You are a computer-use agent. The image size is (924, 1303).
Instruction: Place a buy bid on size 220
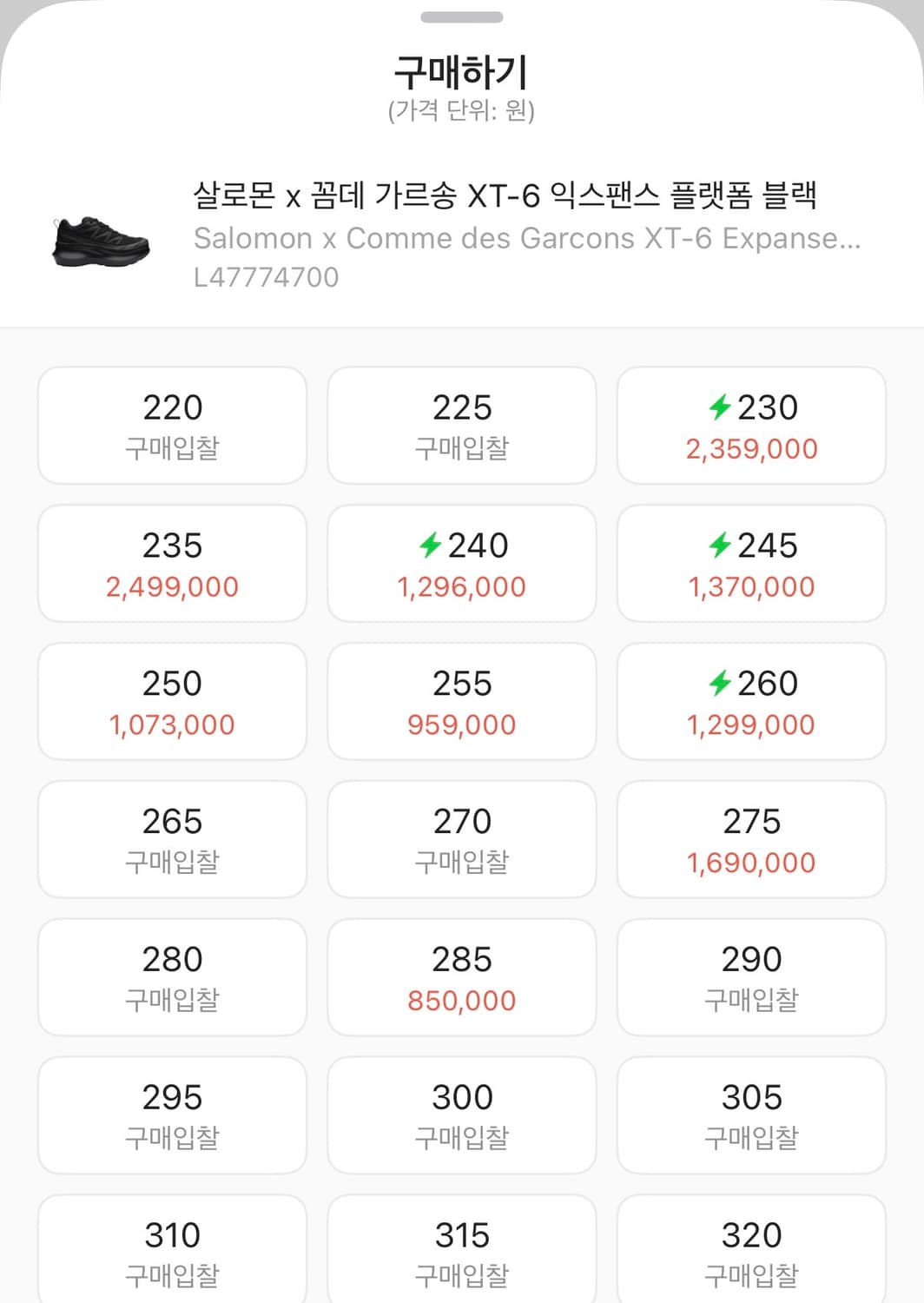pos(171,425)
